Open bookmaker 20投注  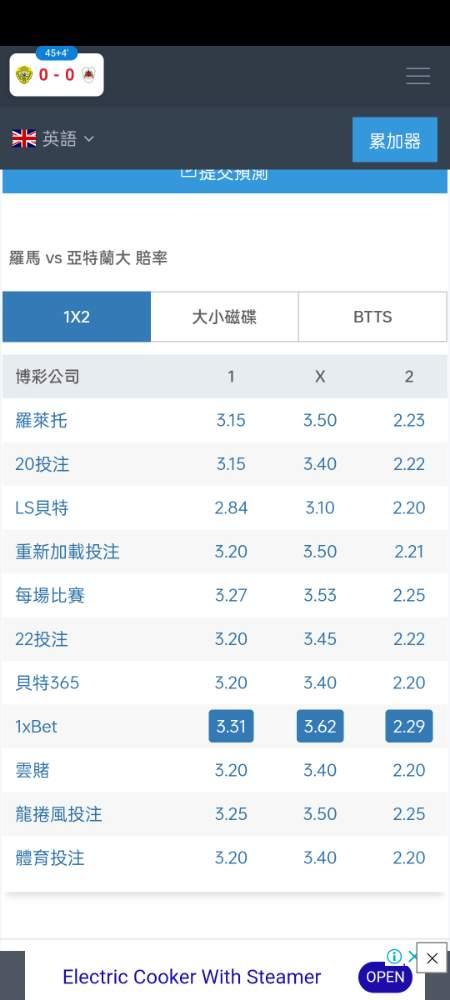click(42, 464)
